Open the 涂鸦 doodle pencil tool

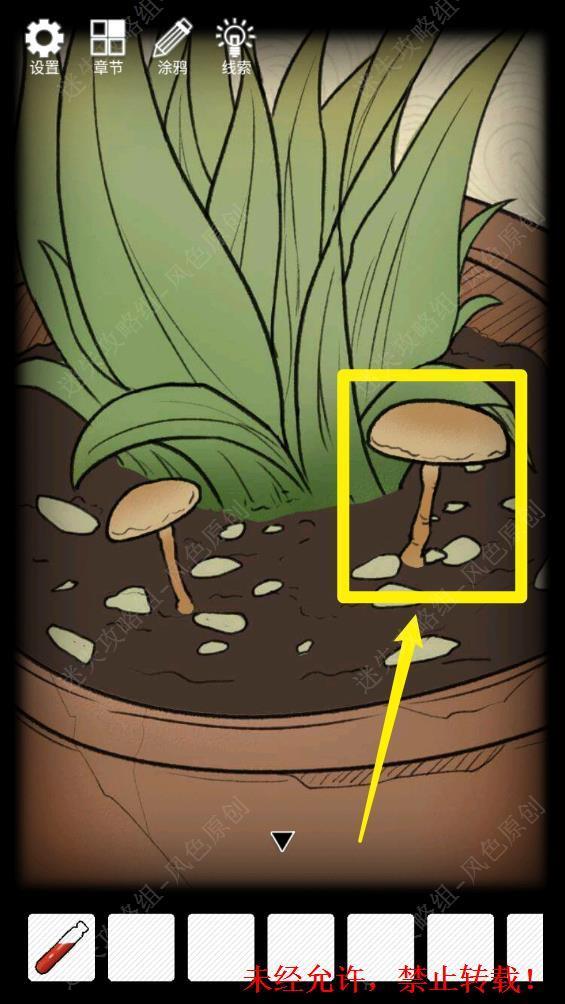tap(172, 47)
